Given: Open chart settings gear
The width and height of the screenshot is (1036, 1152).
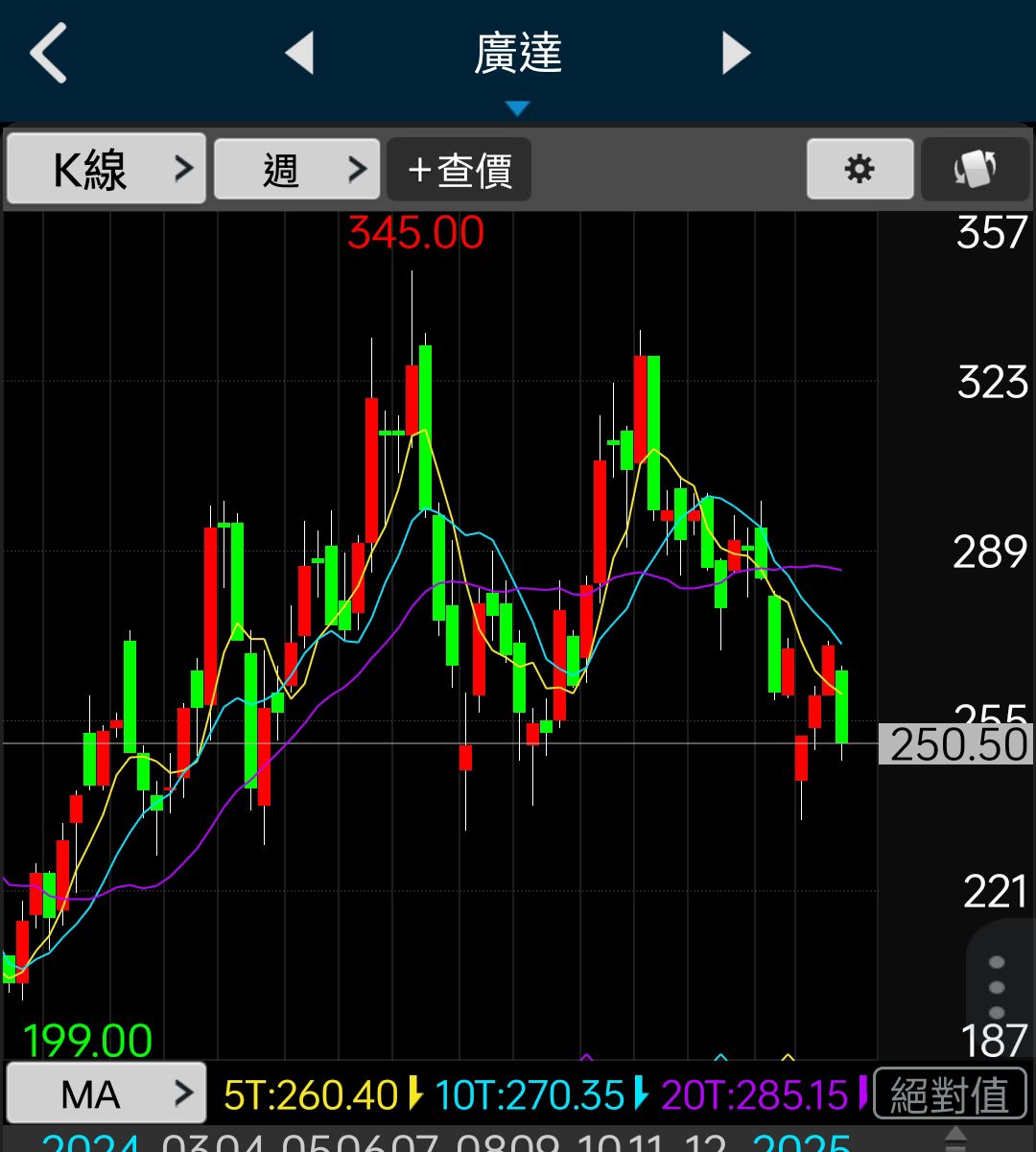Looking at the screenshot, I should tap(859, 170).
